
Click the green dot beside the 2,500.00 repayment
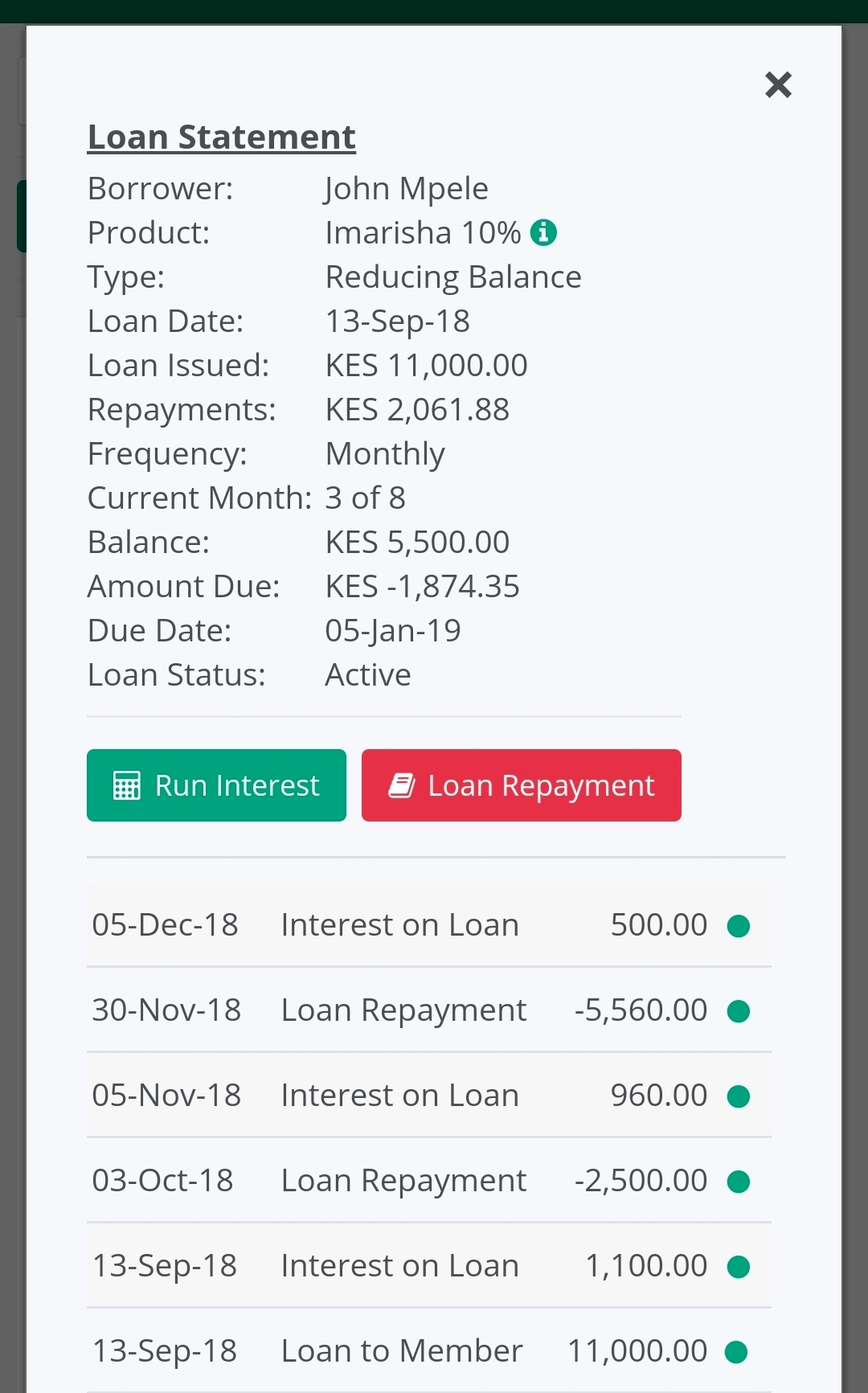(738, 1181)
